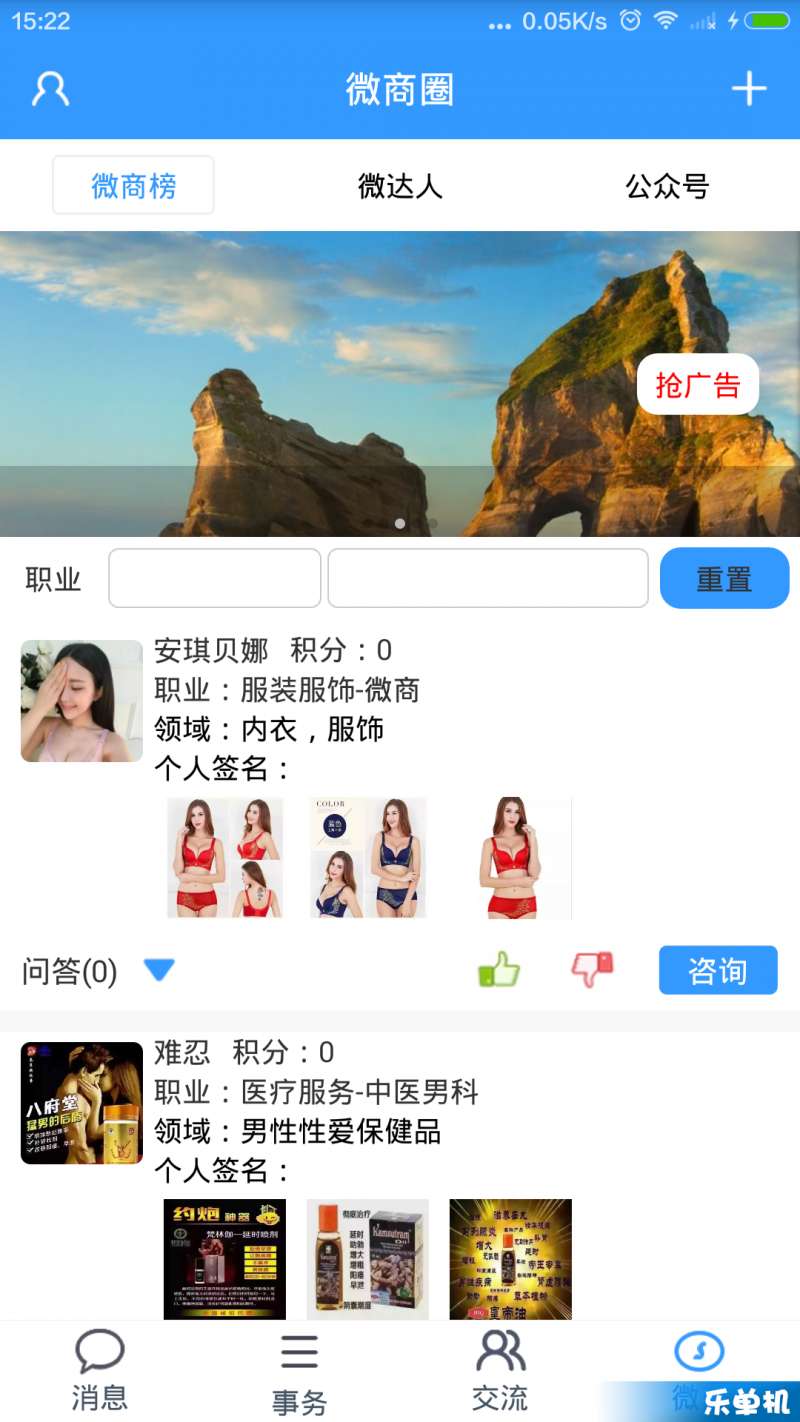This screenshot has height=1422, width=800.
Task: Open the second 职业 dropdown field
Action: point(488,578)
